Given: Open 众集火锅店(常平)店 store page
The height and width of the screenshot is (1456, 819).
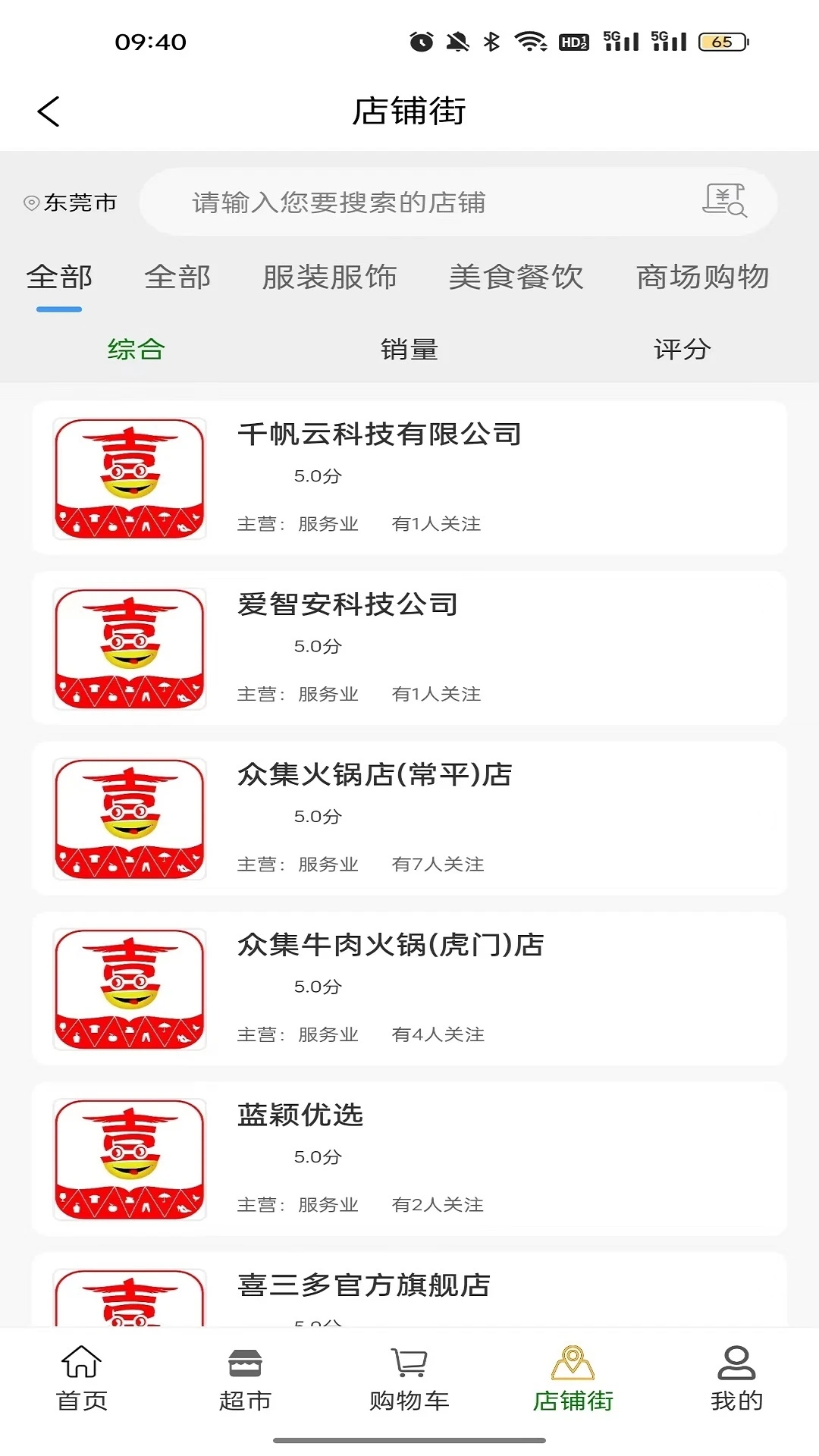Looking at the screenshot, I should pos(373,775).
